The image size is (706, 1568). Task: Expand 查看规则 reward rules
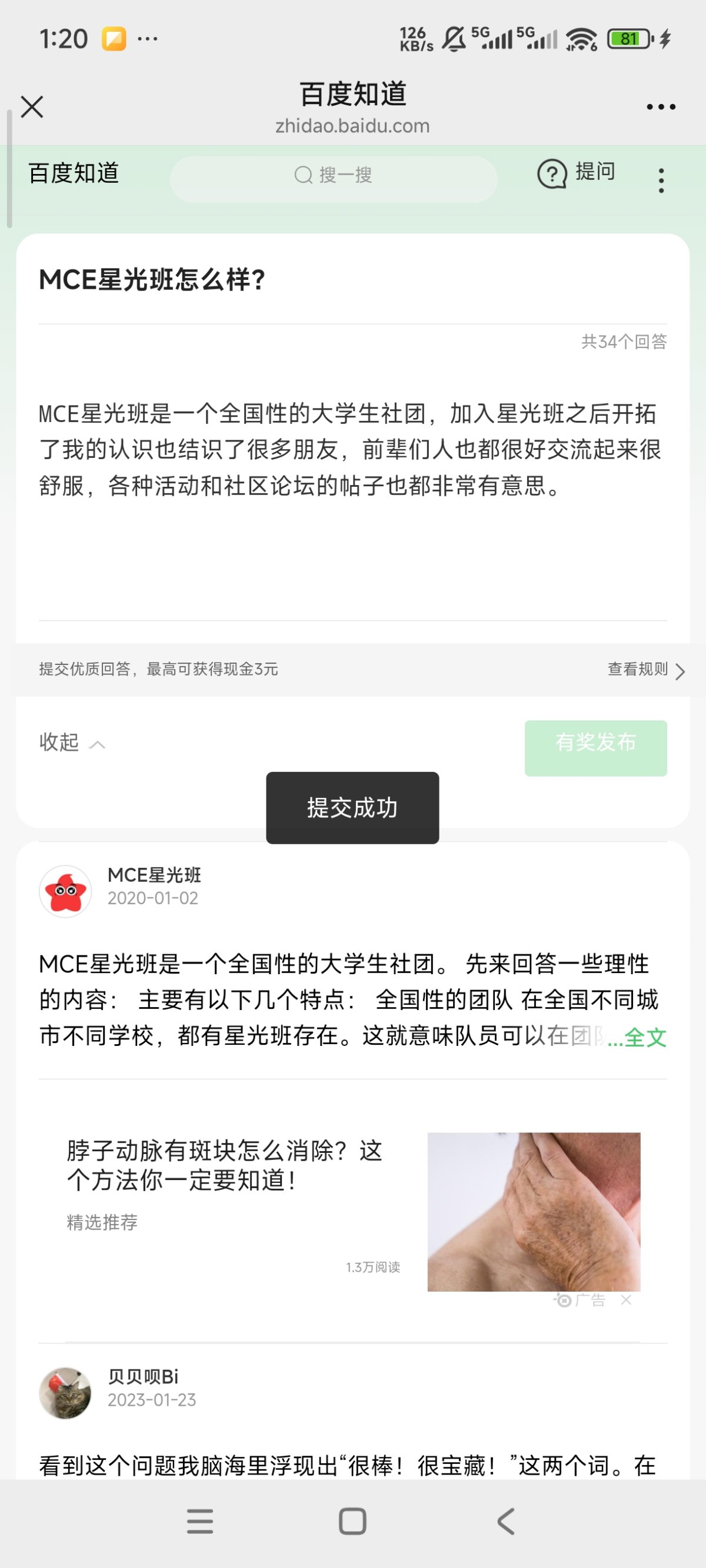pos(639,669)
